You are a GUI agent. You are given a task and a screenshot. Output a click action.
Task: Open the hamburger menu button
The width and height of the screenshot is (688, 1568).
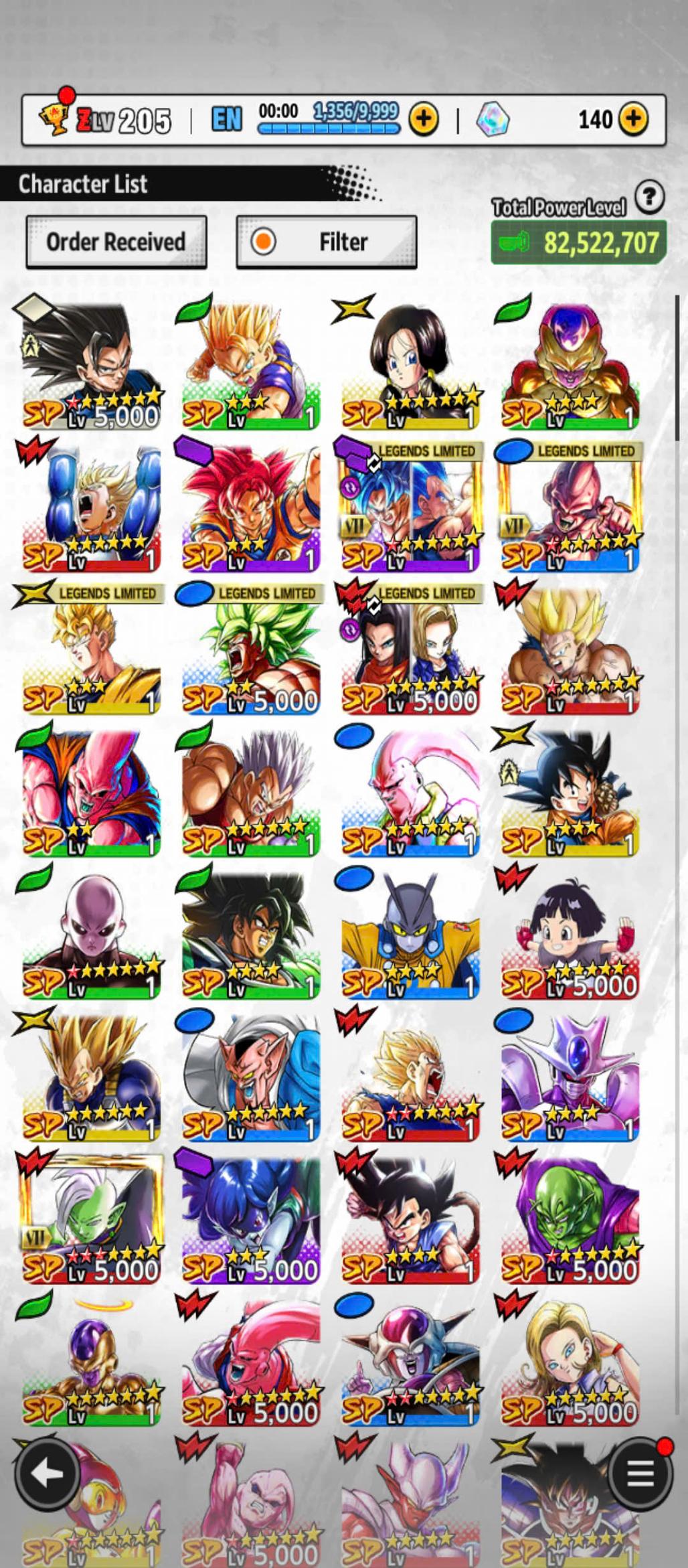639,1474
